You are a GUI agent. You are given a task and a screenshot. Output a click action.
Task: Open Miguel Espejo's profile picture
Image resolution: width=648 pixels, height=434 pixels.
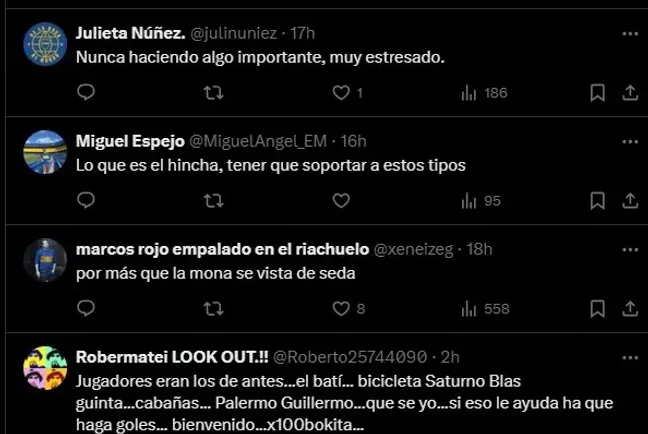45,151
